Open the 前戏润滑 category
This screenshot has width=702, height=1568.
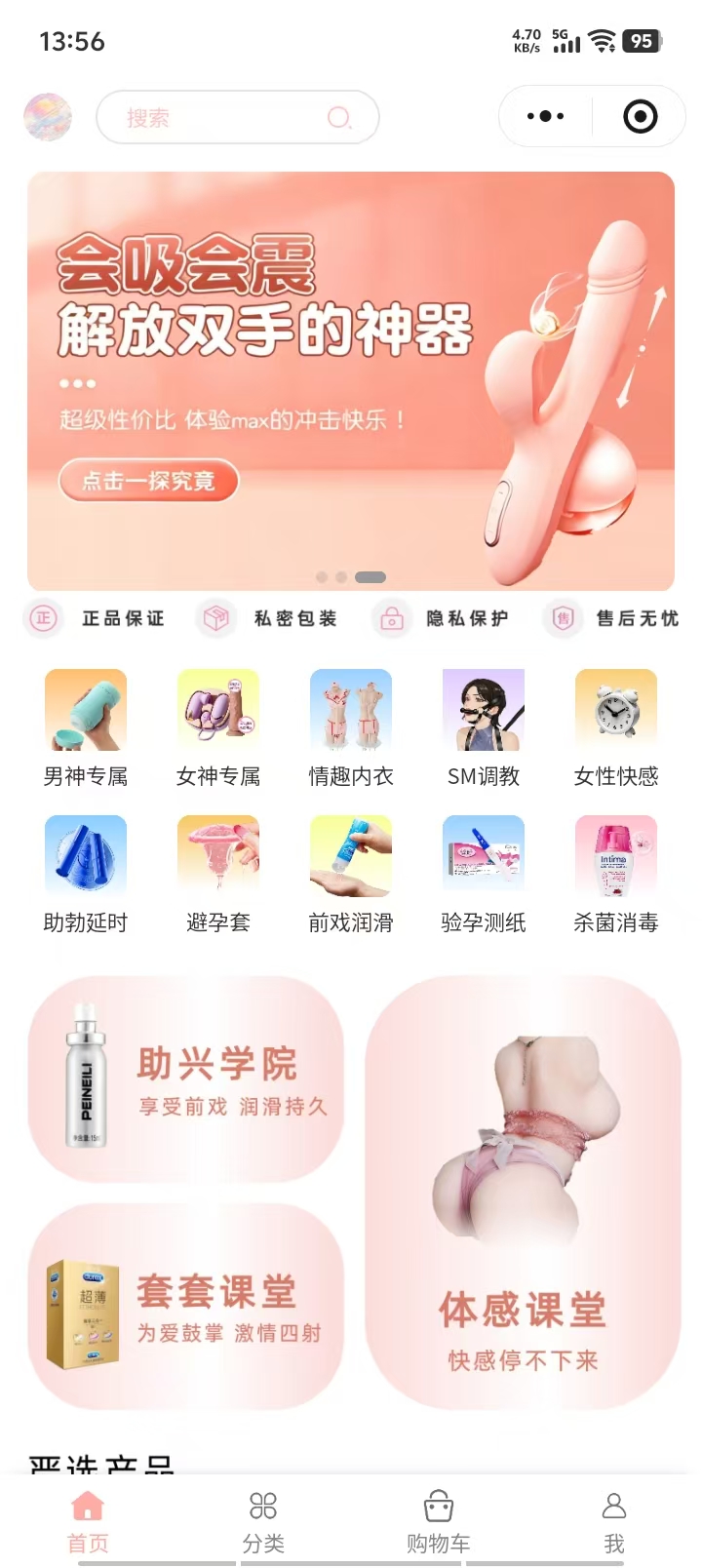tap(351, 874)
